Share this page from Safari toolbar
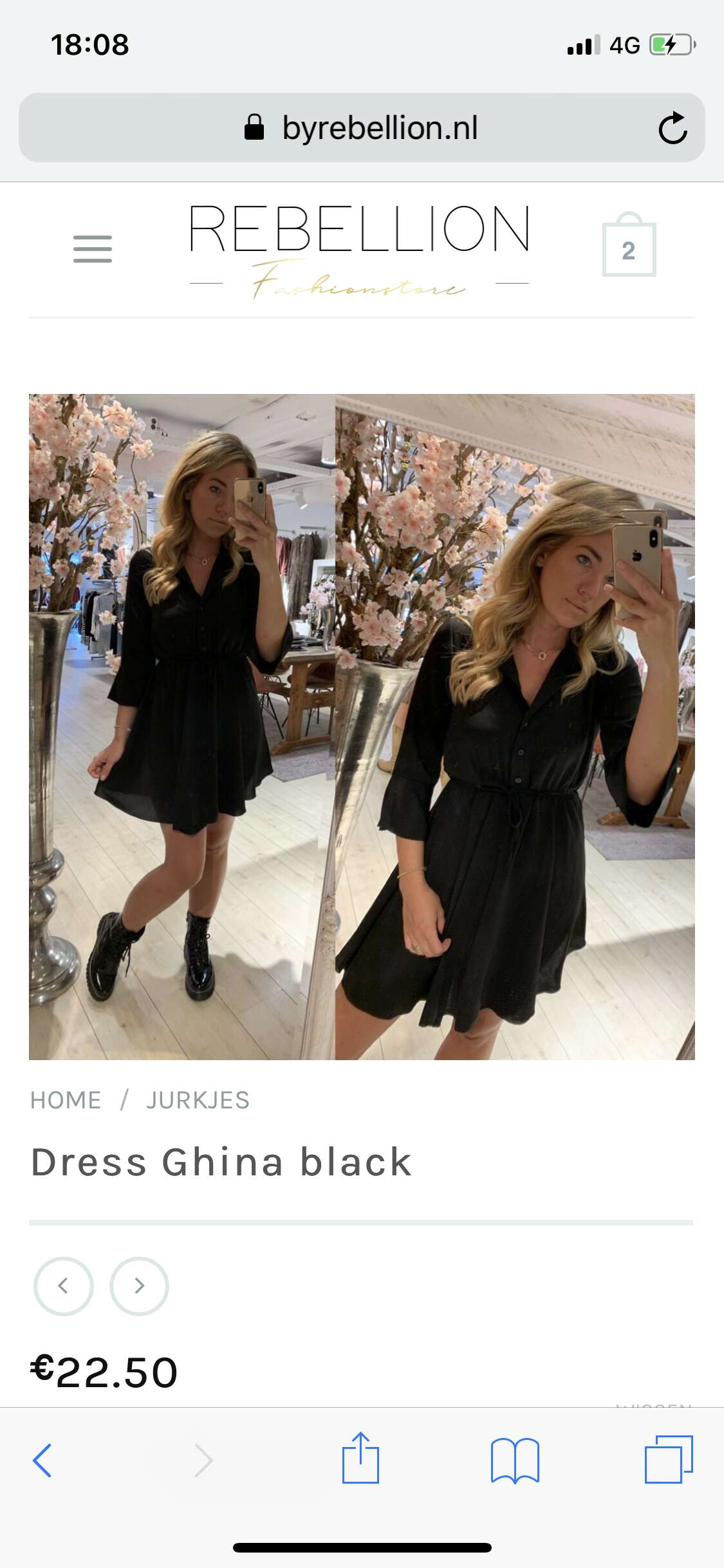 point(360,1458)
